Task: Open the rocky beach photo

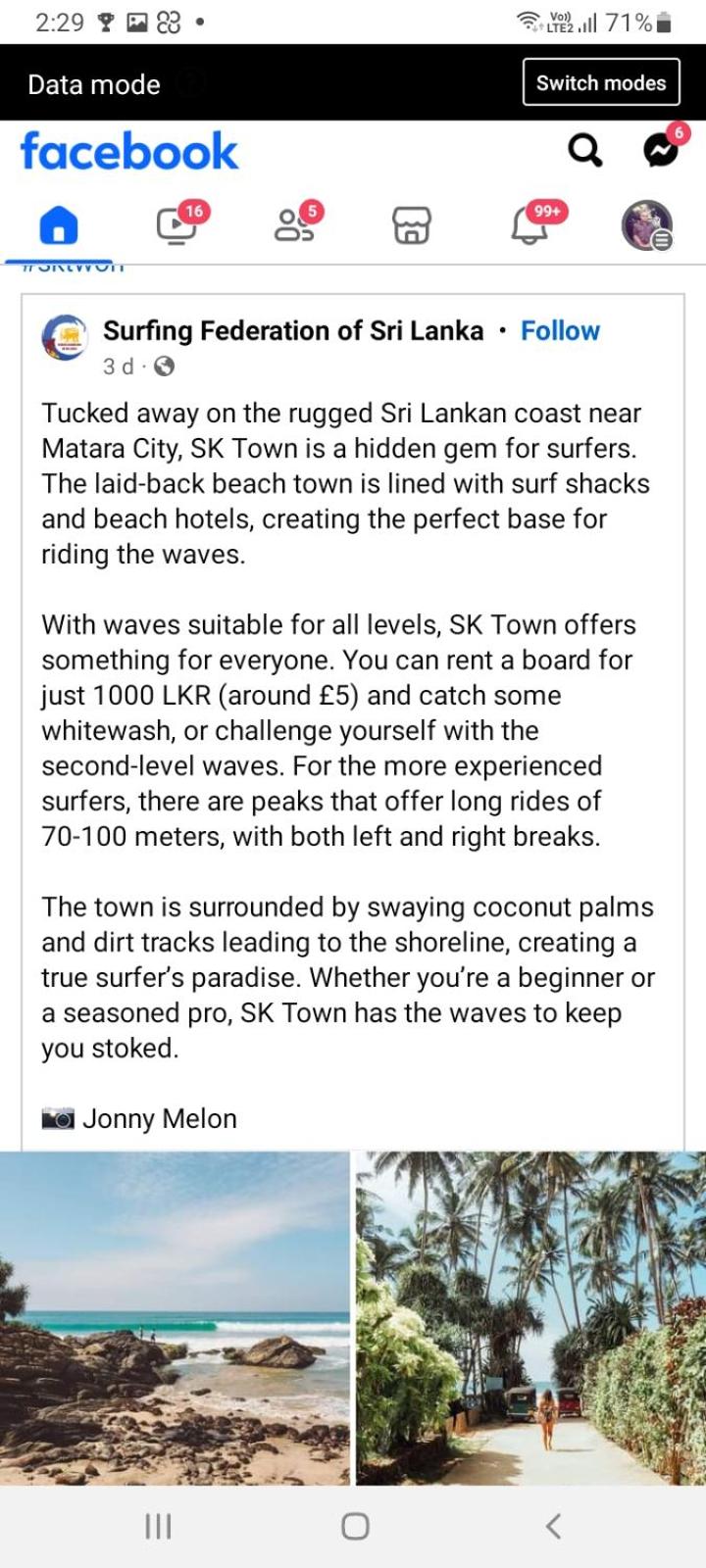Action: (x=175, y=1318)
